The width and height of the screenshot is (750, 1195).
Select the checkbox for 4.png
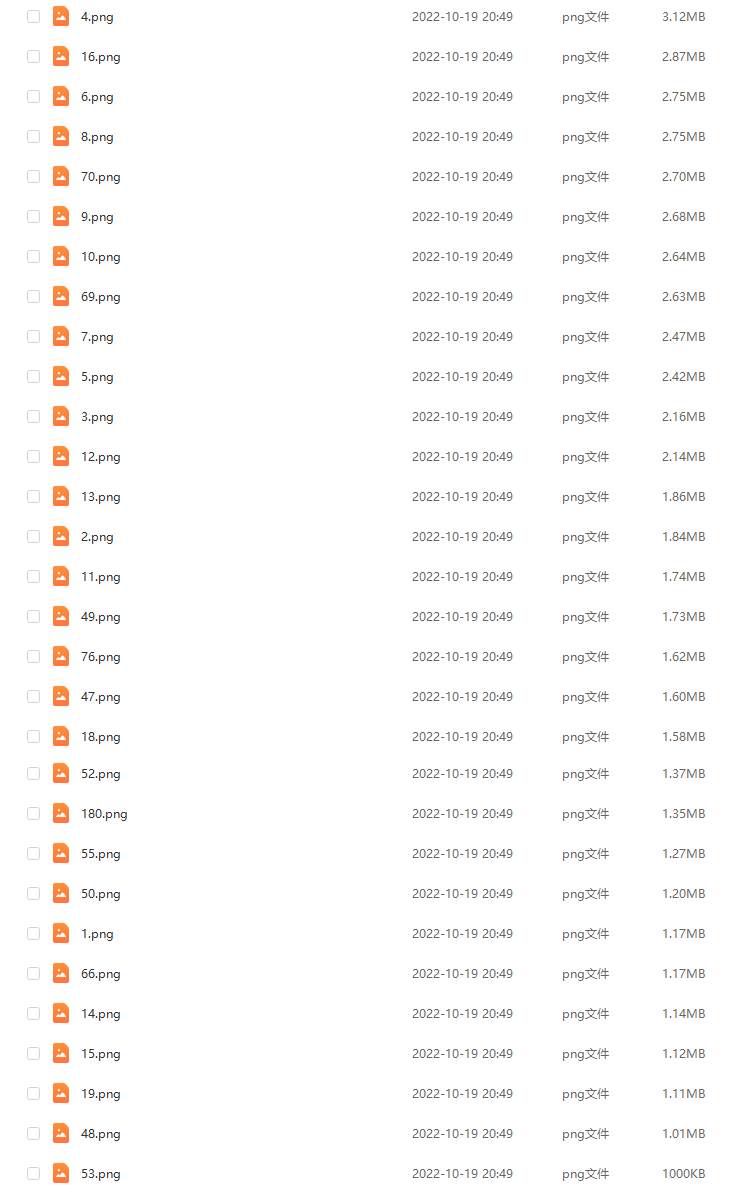click(x=34, y=17)
